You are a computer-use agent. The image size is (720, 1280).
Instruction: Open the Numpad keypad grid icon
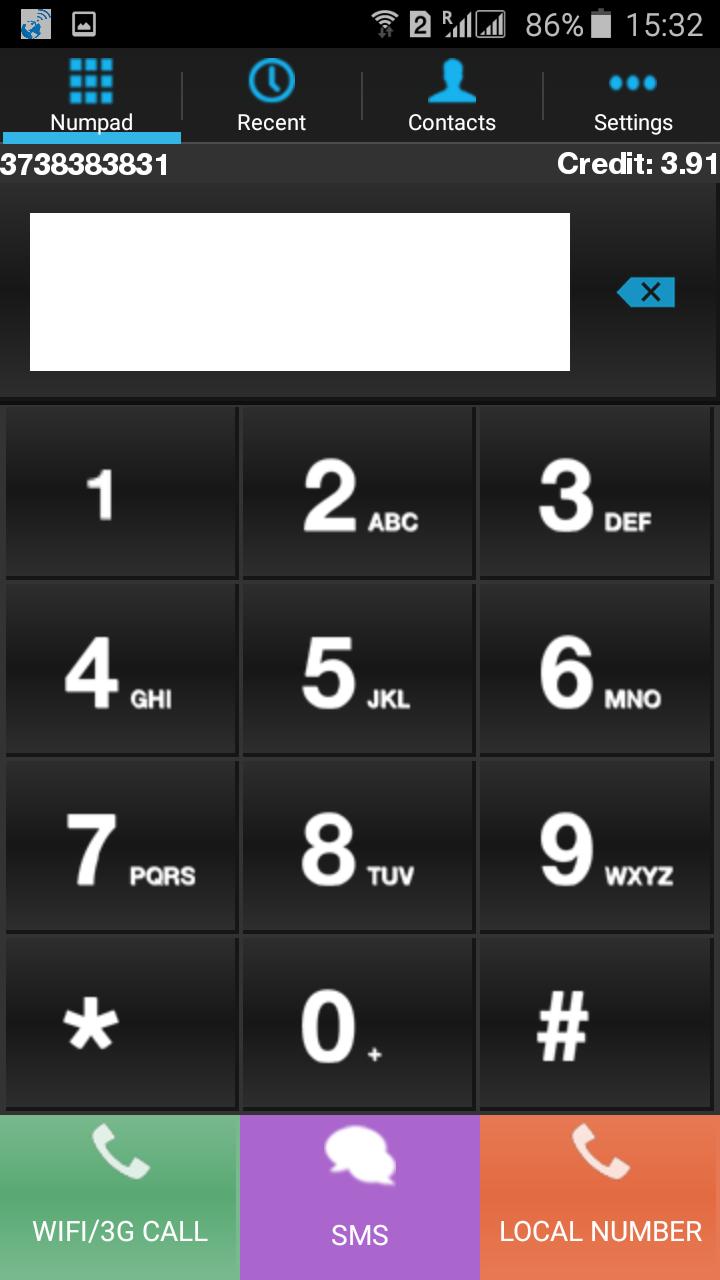pos(91,82)
